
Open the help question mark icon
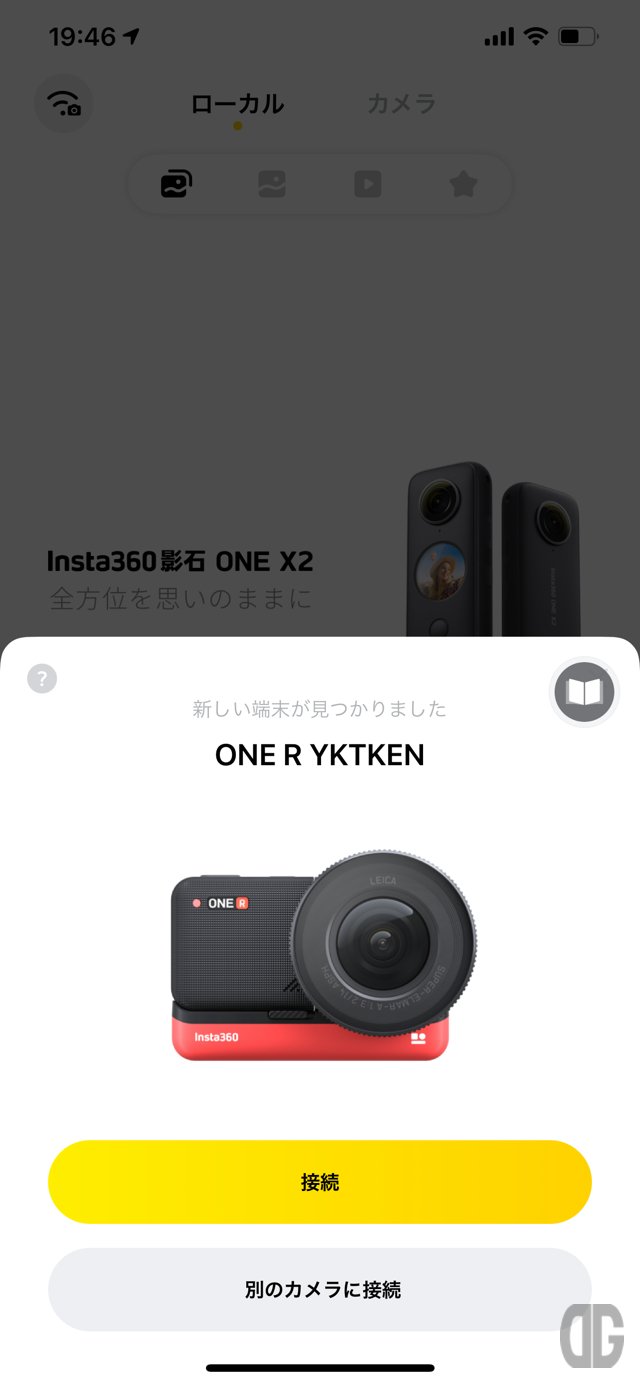42,679
